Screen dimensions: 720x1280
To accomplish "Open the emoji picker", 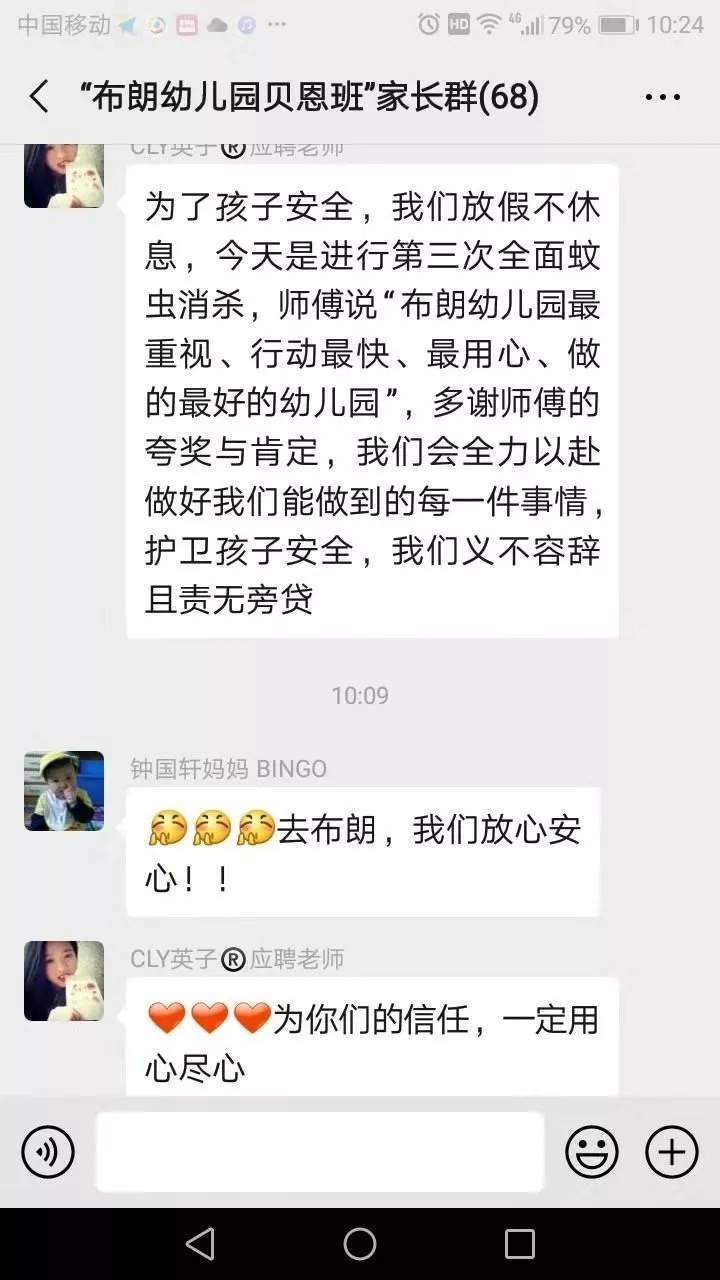I will point(592,1152).
